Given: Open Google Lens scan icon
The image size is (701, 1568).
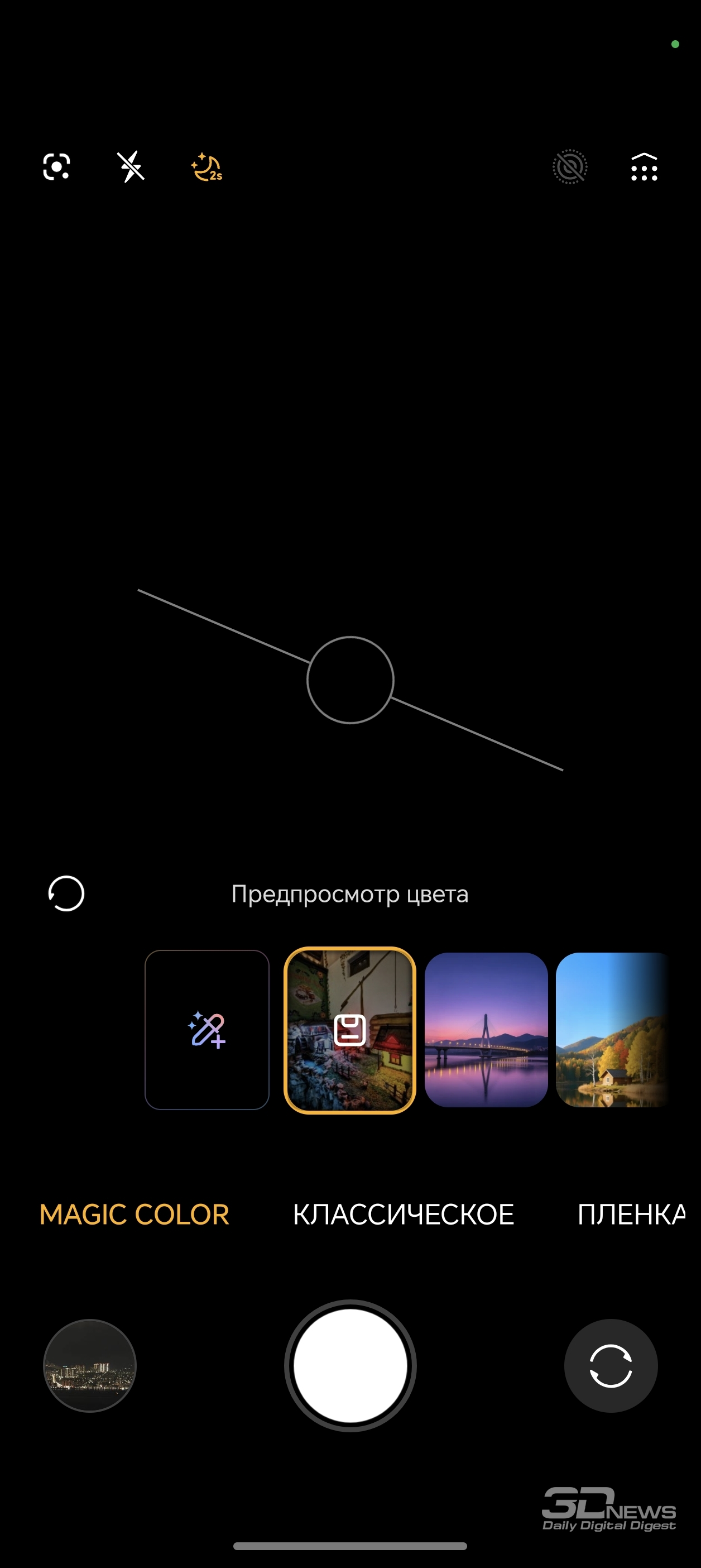Looking at the screenshot, I should [x=56, y=167].
